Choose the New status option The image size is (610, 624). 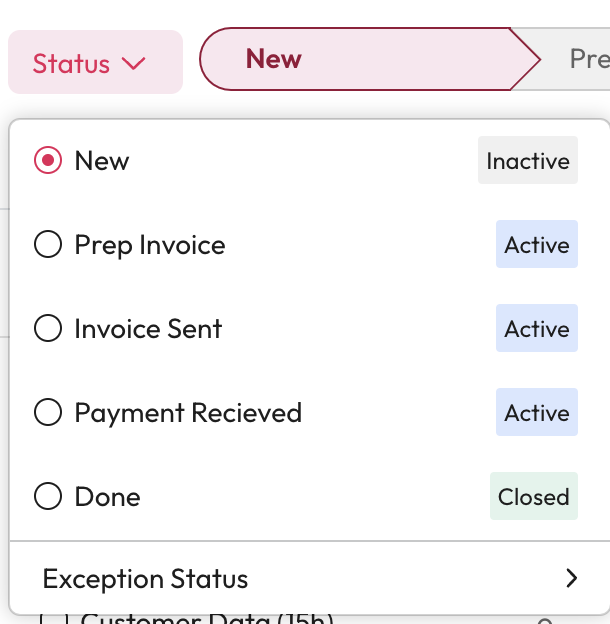[48, 161]
